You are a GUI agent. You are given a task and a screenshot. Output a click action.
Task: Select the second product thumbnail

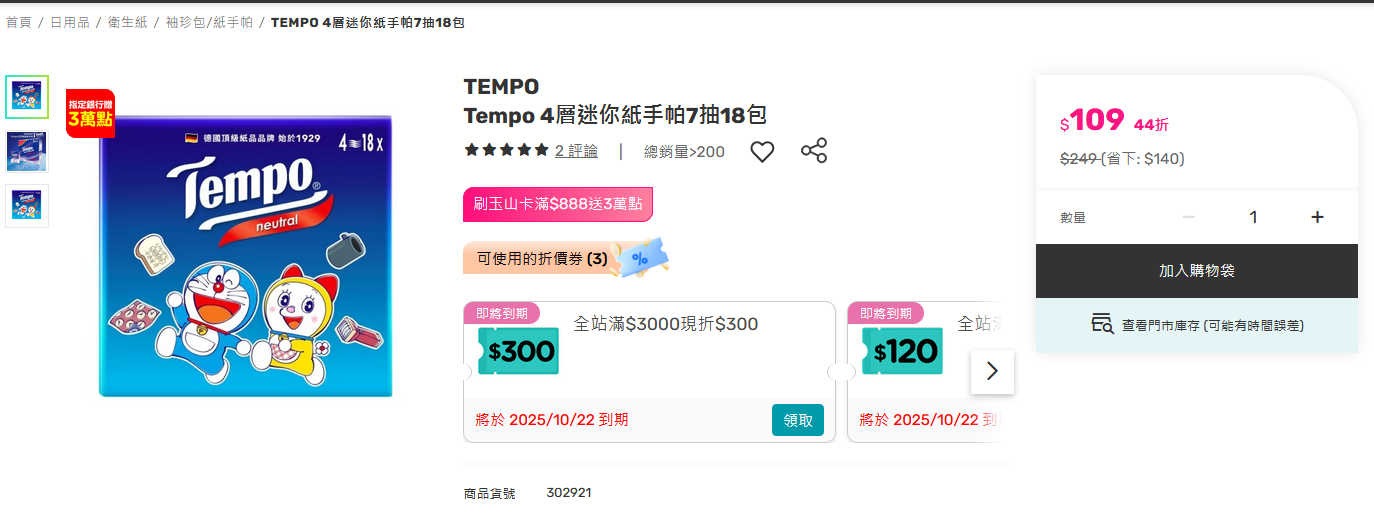[x=27, y=151]
